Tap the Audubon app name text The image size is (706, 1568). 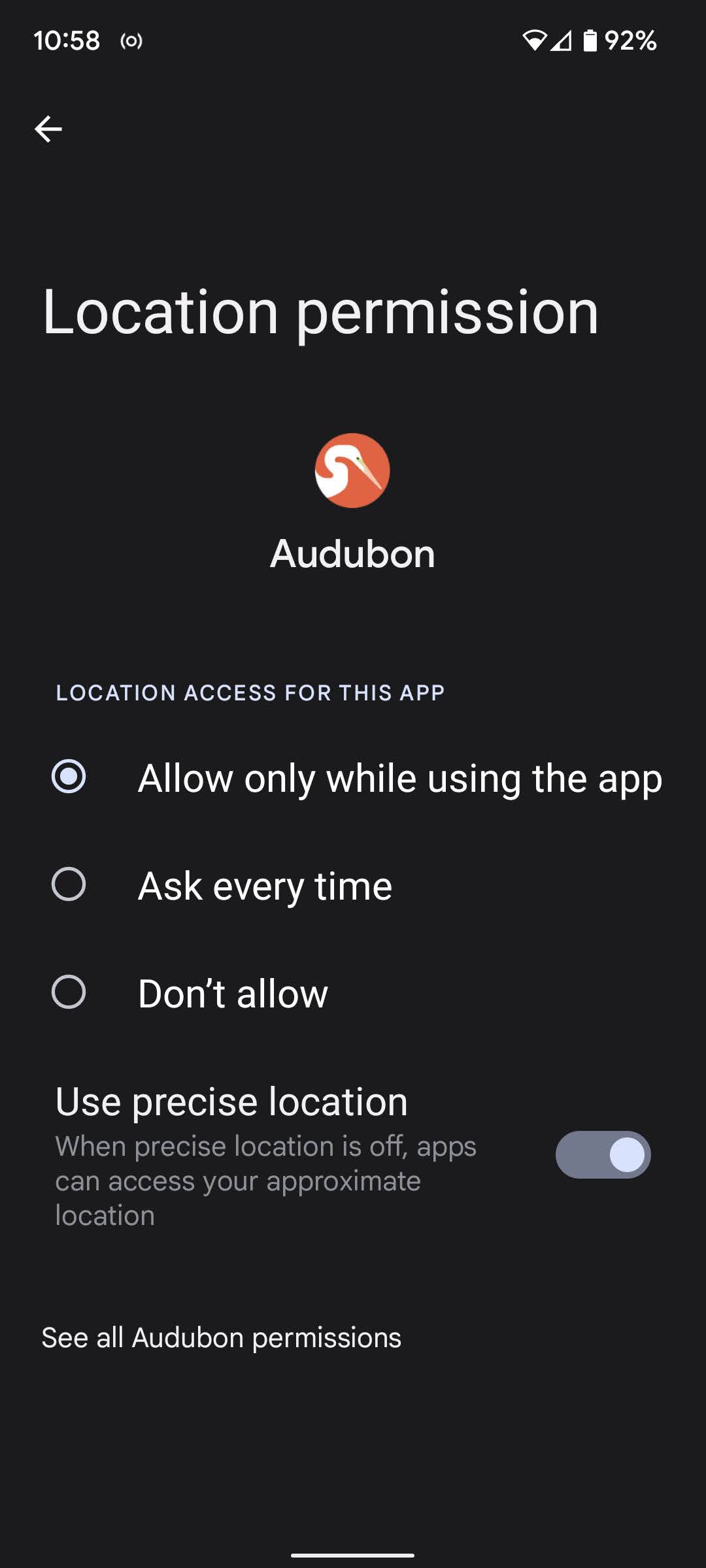pyautogui.click(x=353, y=554)
